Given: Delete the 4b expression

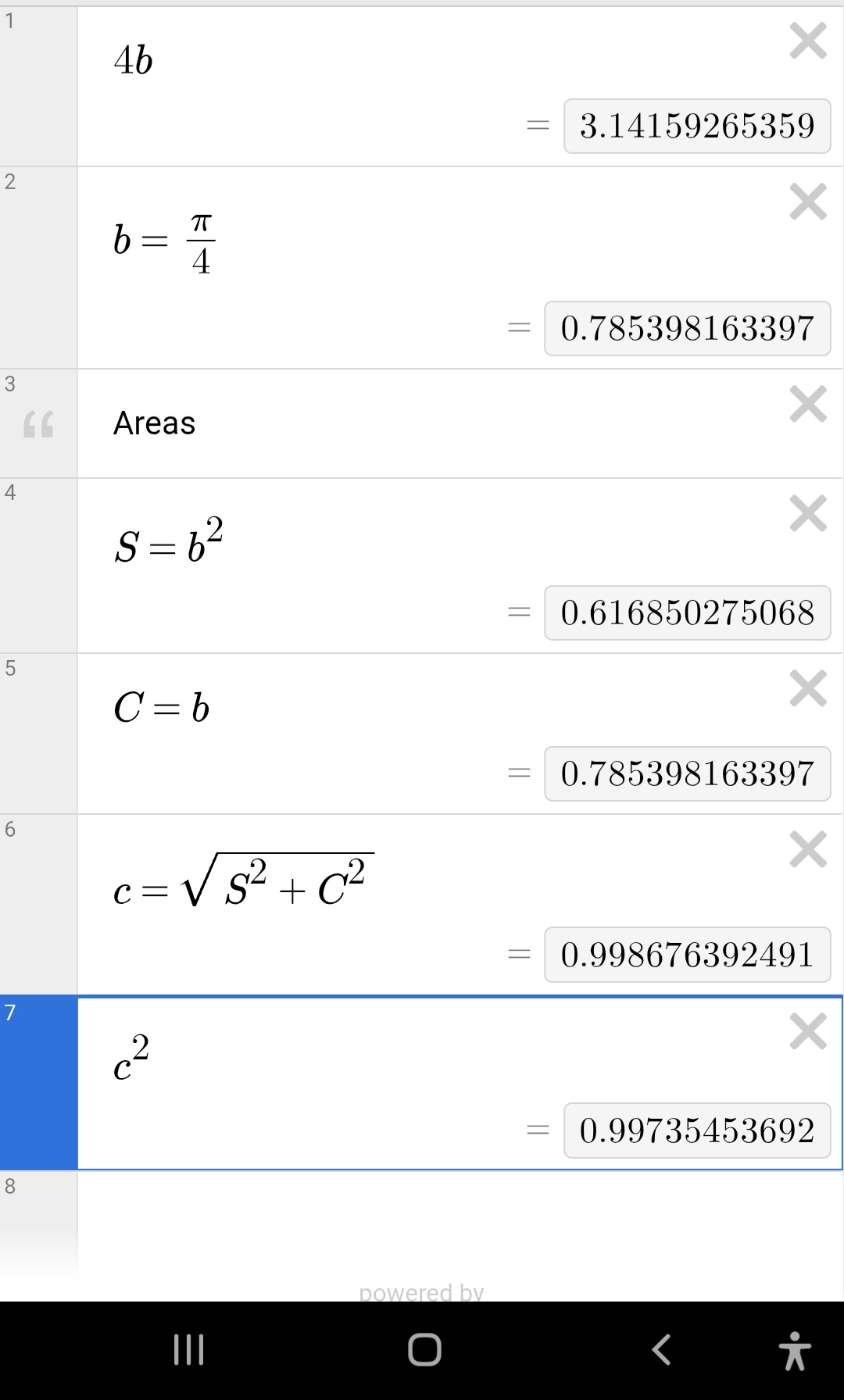Looking at the screenshot, I should pos(808,42).
